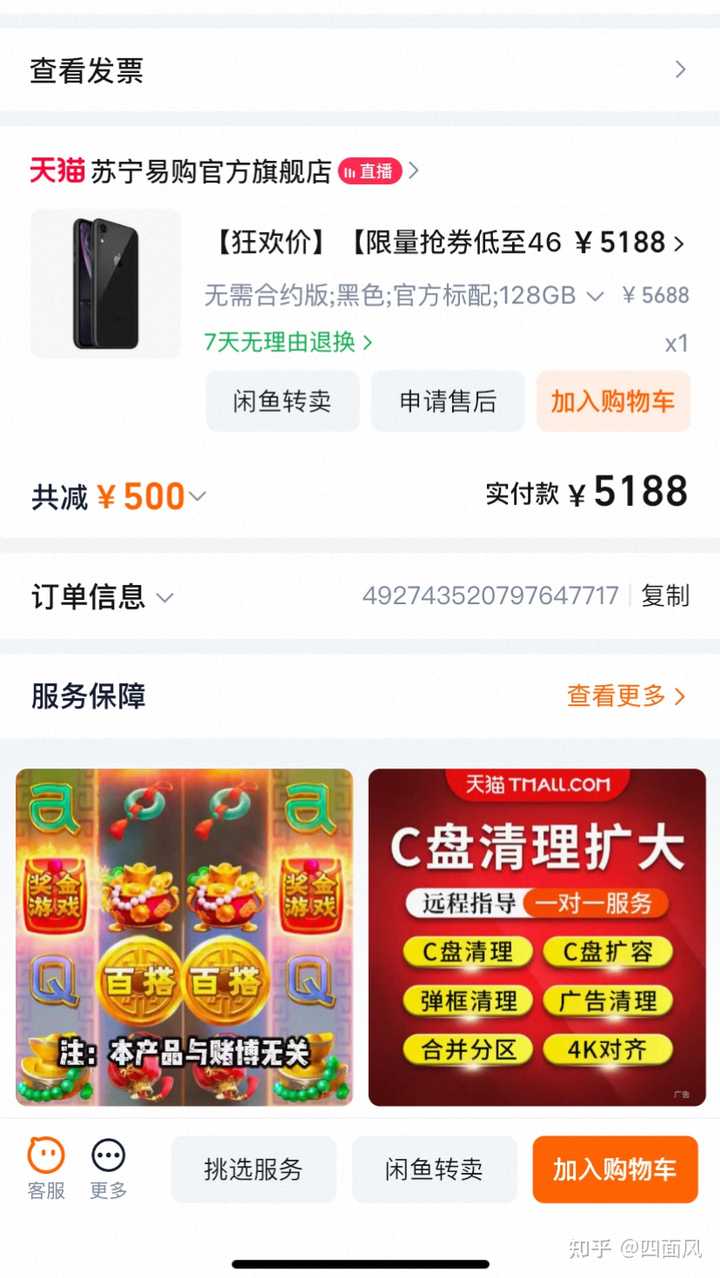Screen dimensions: 720x1278
Task: Open the C盘清理扩大 ad tile
Action: [x=537, y=937]
